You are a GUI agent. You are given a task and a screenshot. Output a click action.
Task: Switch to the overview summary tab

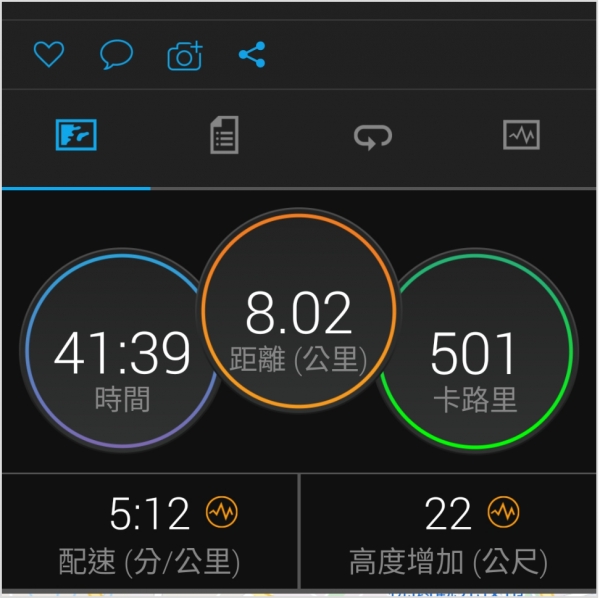(76, 135)
